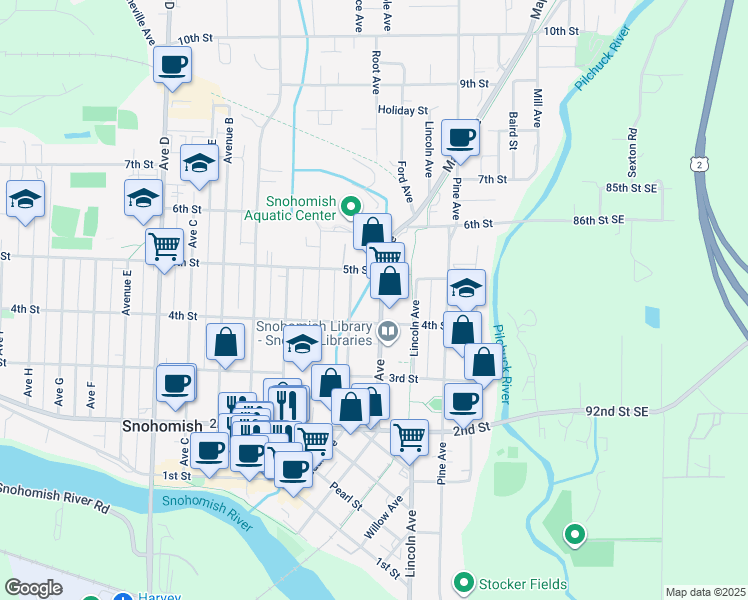Screen dimensions: 748x600
Task: Tap the shopping bag marker beside Aquatic Center
Action: click(x=372, y=232)
